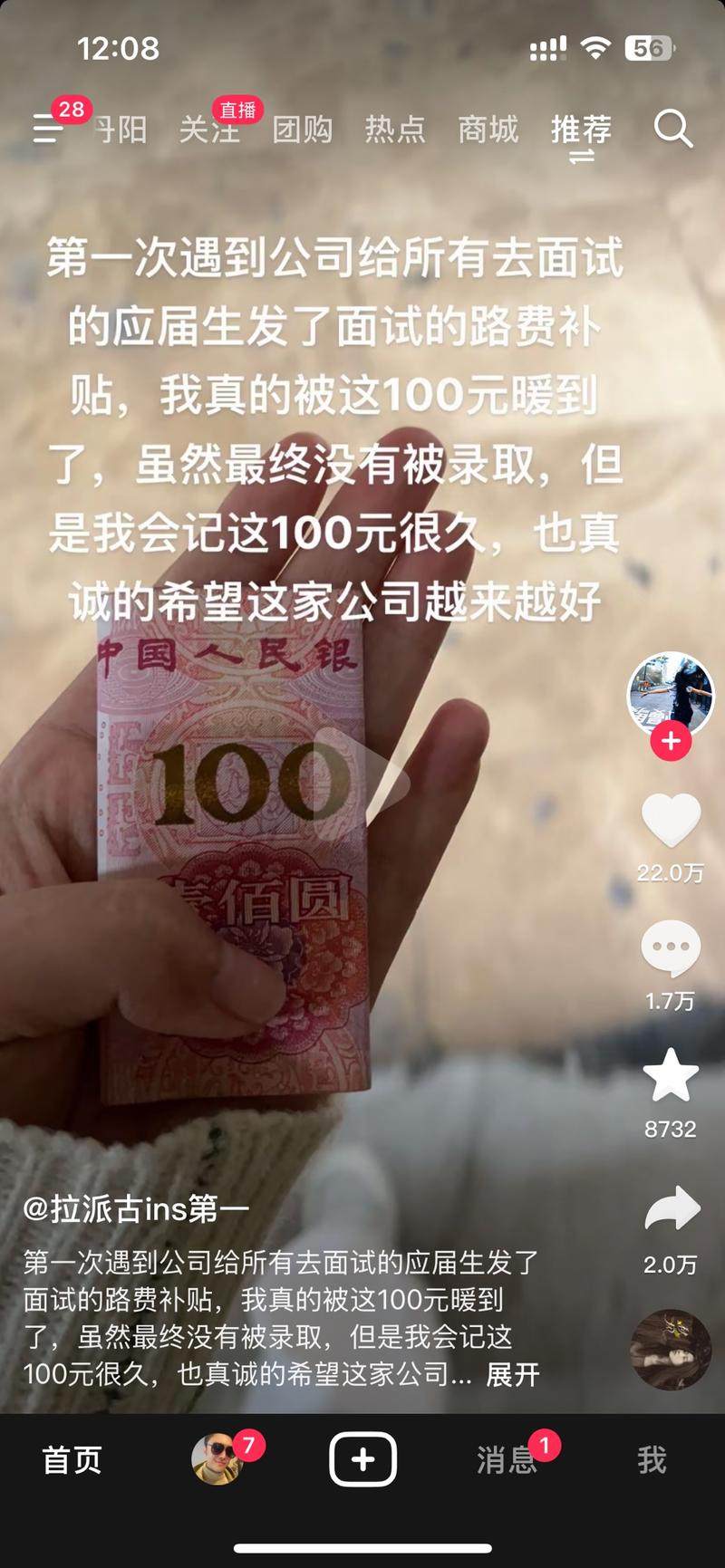Favorite the video with the star
Viewport: 725px width, 1568px height.
coord(671,1076)
